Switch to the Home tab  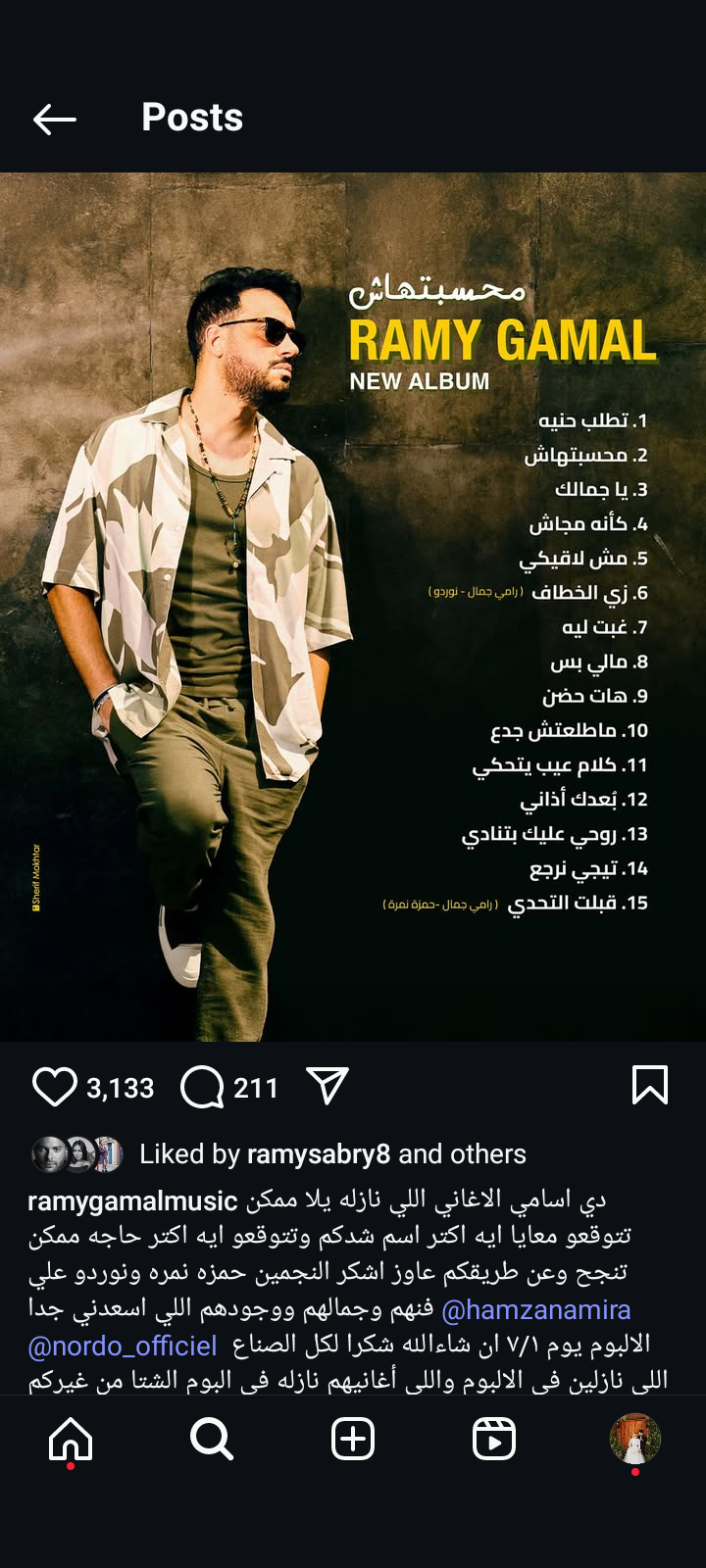[71, 1440]
